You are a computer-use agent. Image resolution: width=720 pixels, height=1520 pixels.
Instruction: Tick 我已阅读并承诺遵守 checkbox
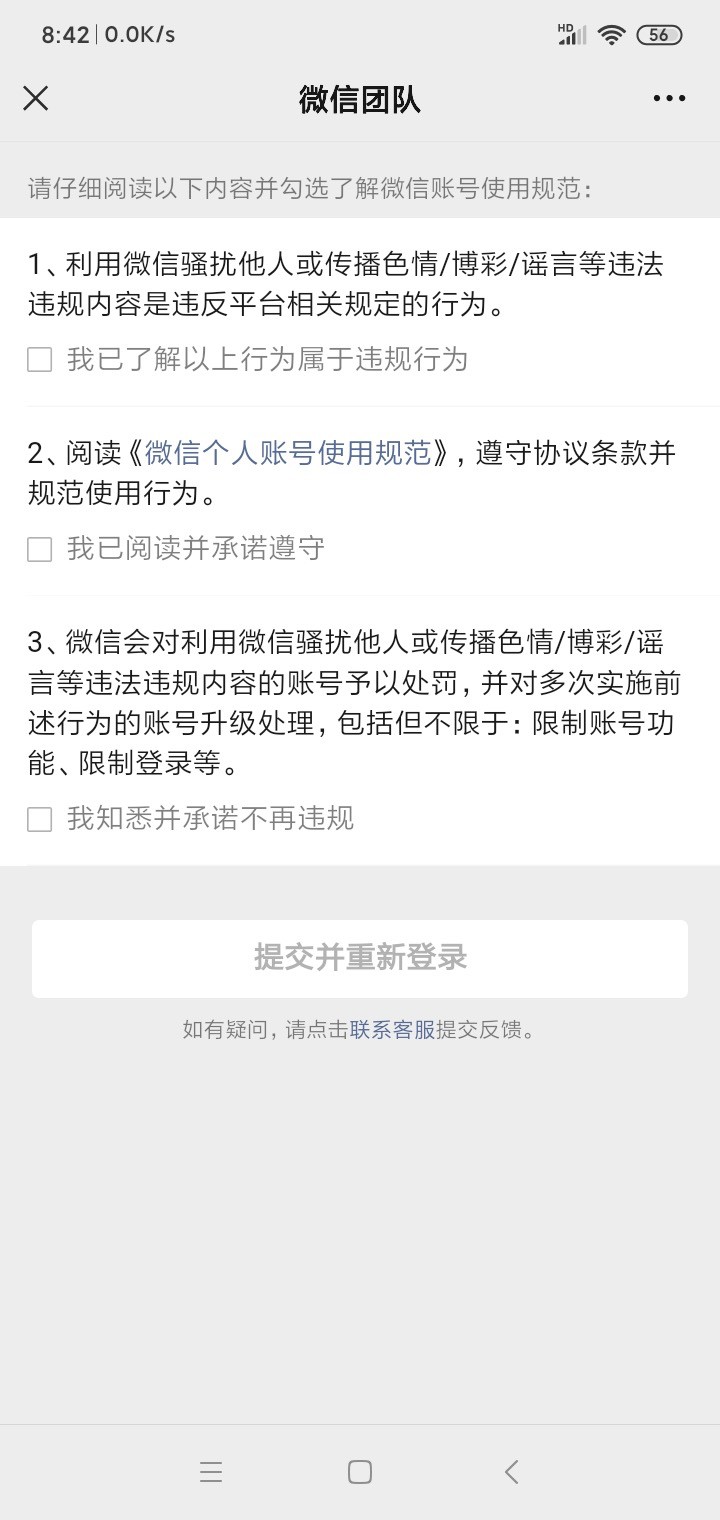click(x=40, y=549)
